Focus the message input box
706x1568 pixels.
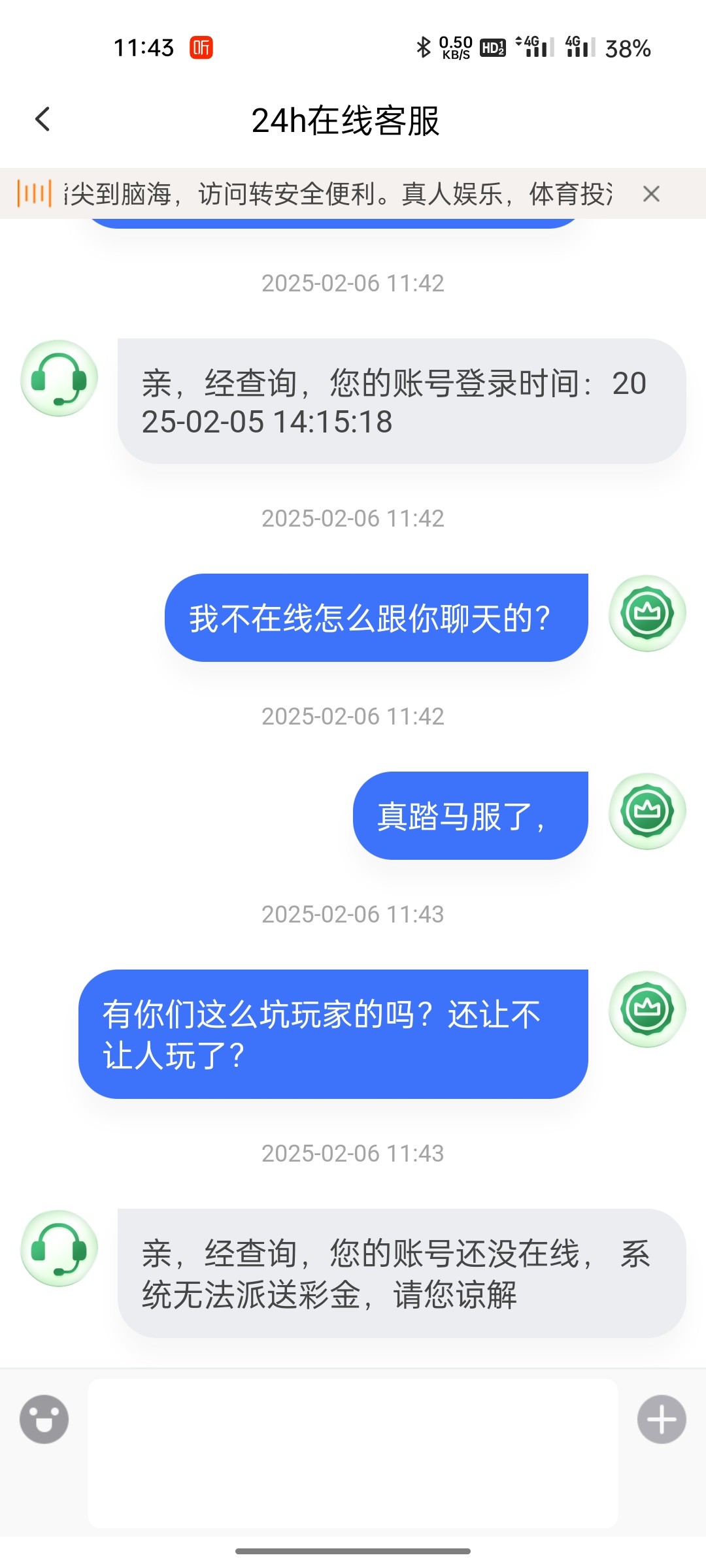[x=353, y=1453]
